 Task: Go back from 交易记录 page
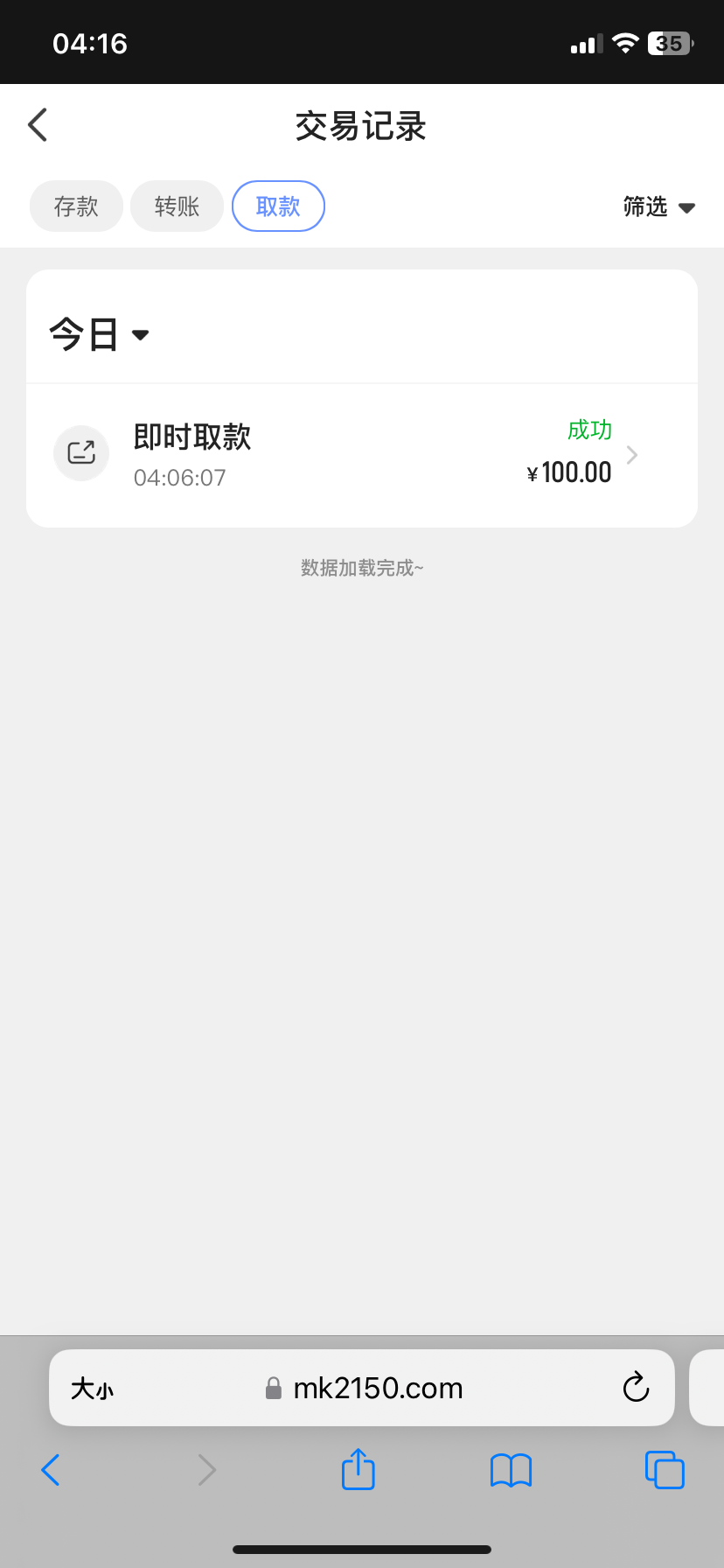tap(38, 125)
